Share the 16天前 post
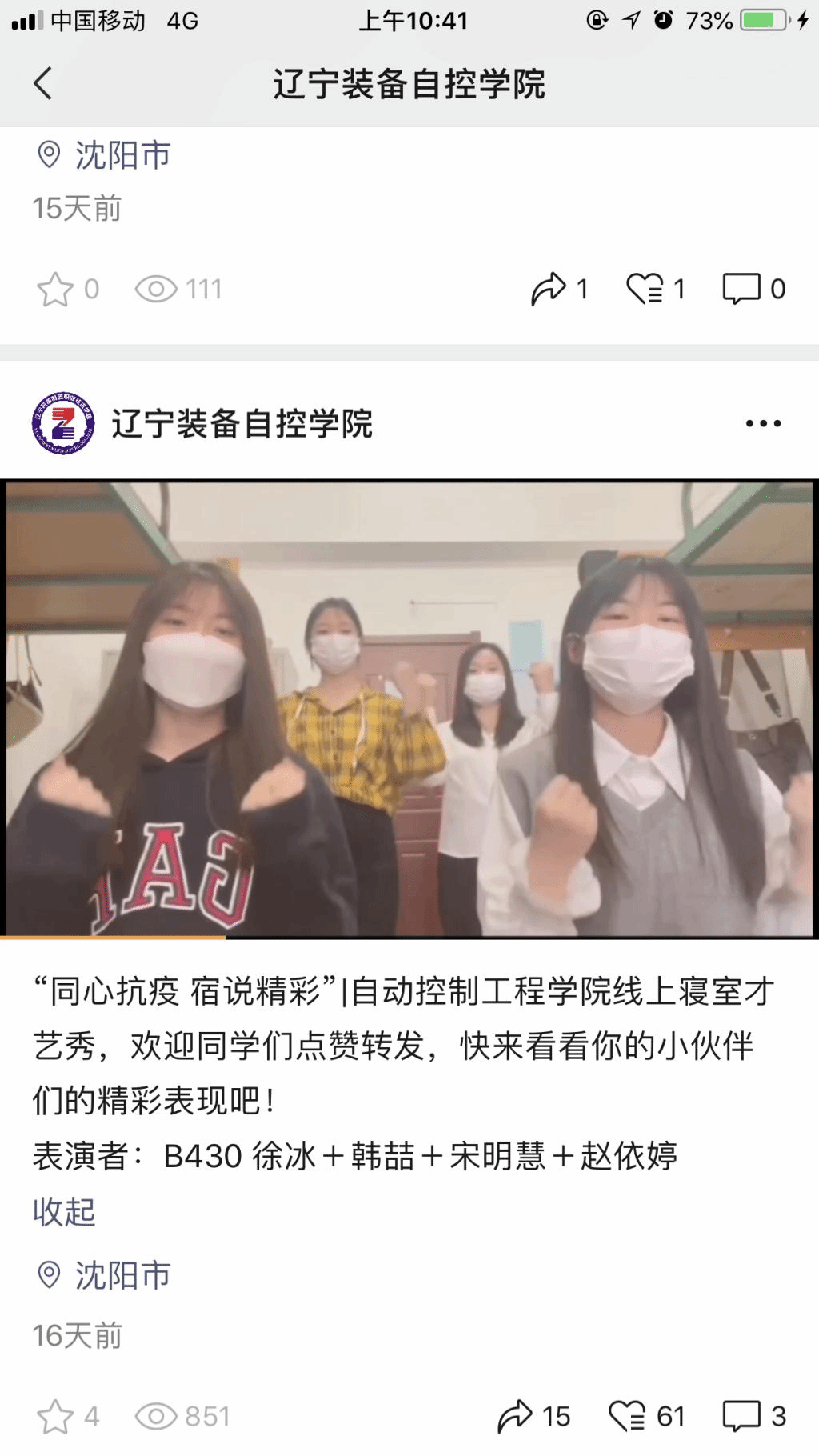The image size is (819, 1456). pos(515,1417)
